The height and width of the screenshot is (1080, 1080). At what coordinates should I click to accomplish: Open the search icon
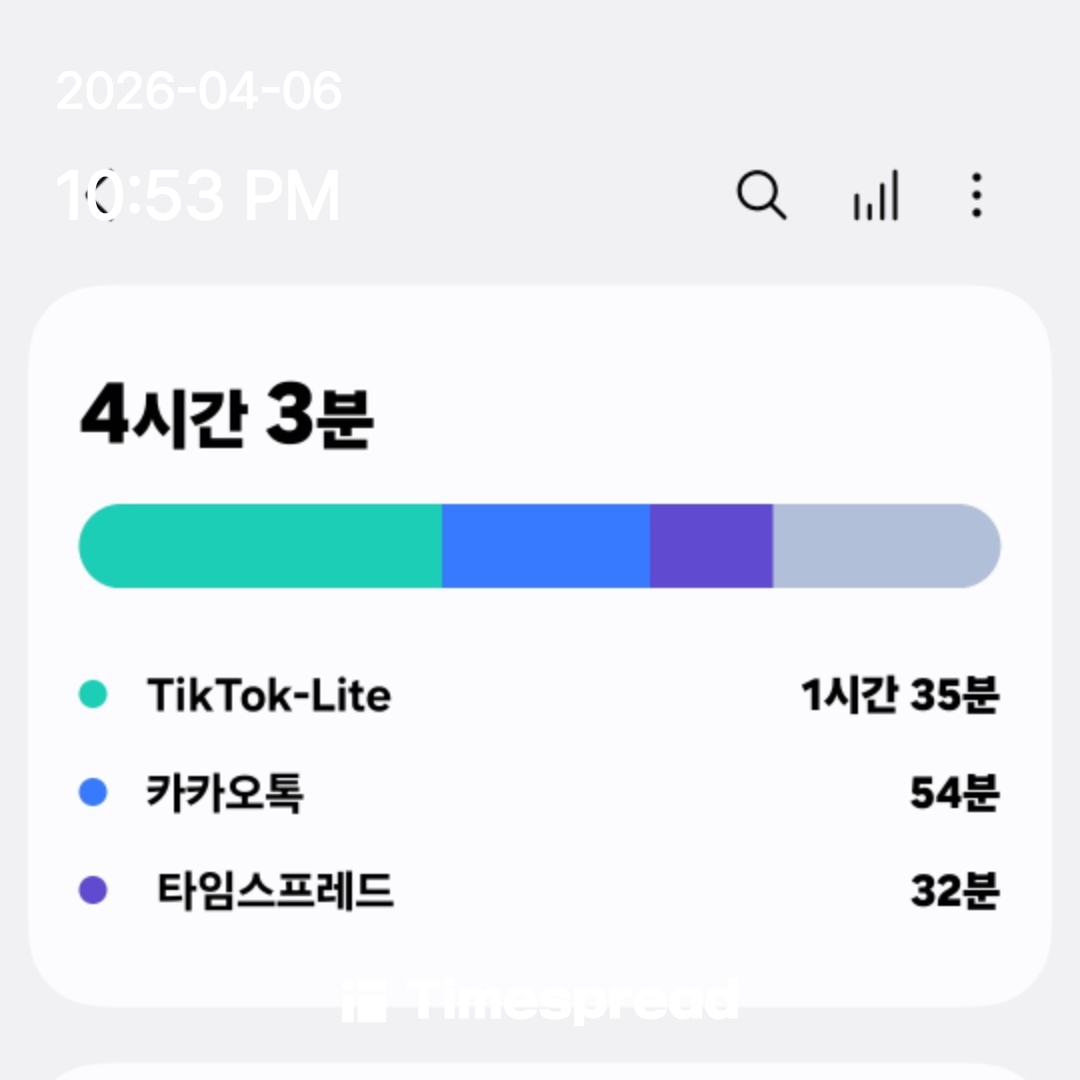pos(762,195)
